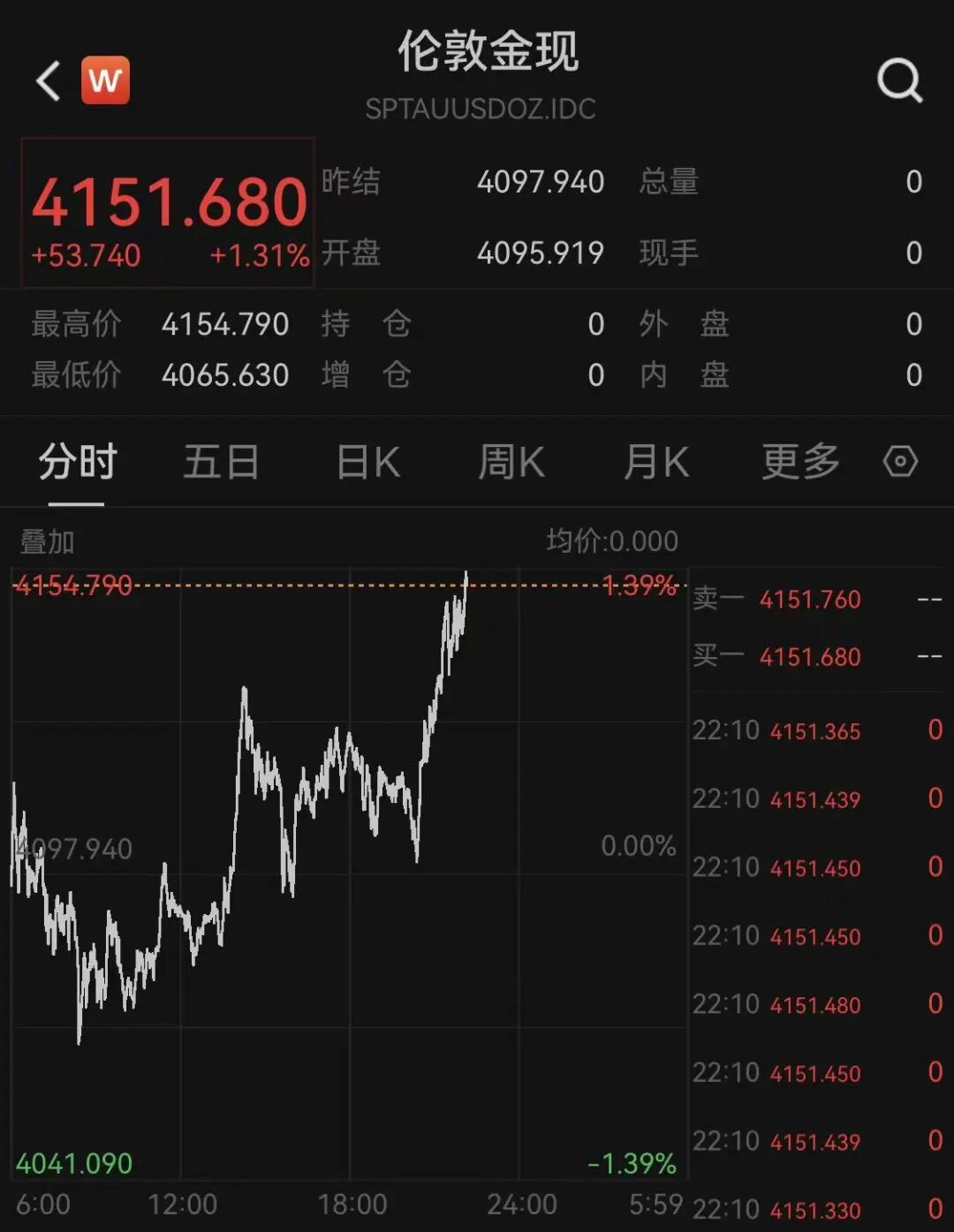Open the 更多 chart options
This screenshot has height=1232, width=954.
(800, 462)
